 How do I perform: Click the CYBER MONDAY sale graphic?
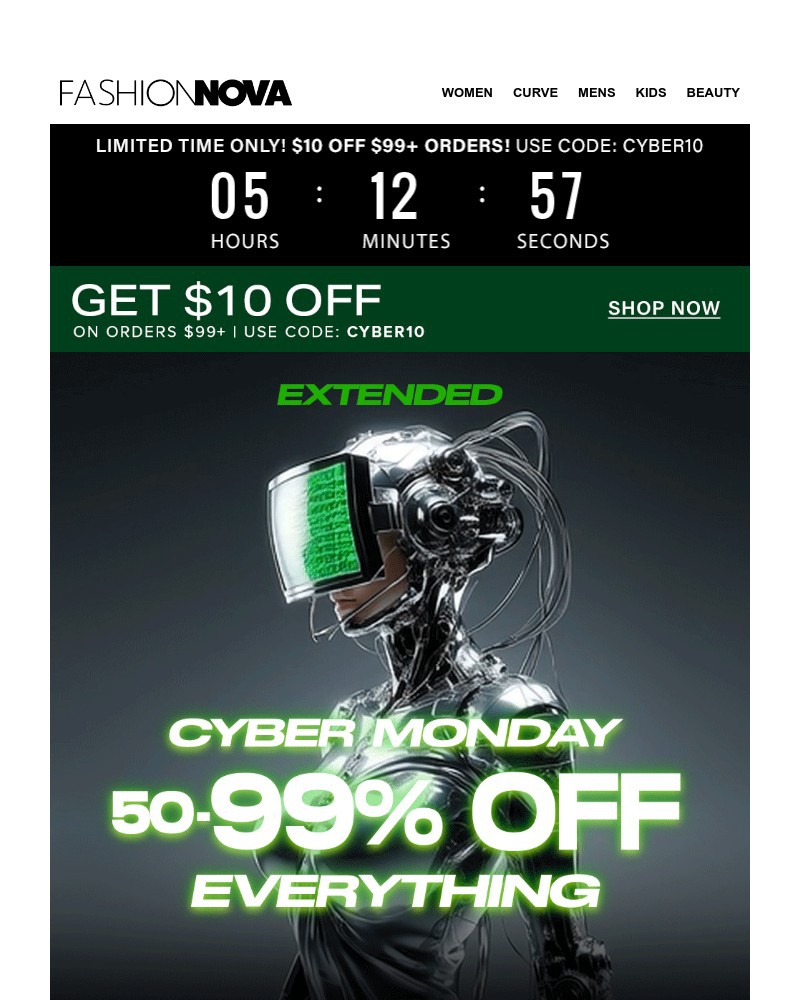tap(393, 733)
